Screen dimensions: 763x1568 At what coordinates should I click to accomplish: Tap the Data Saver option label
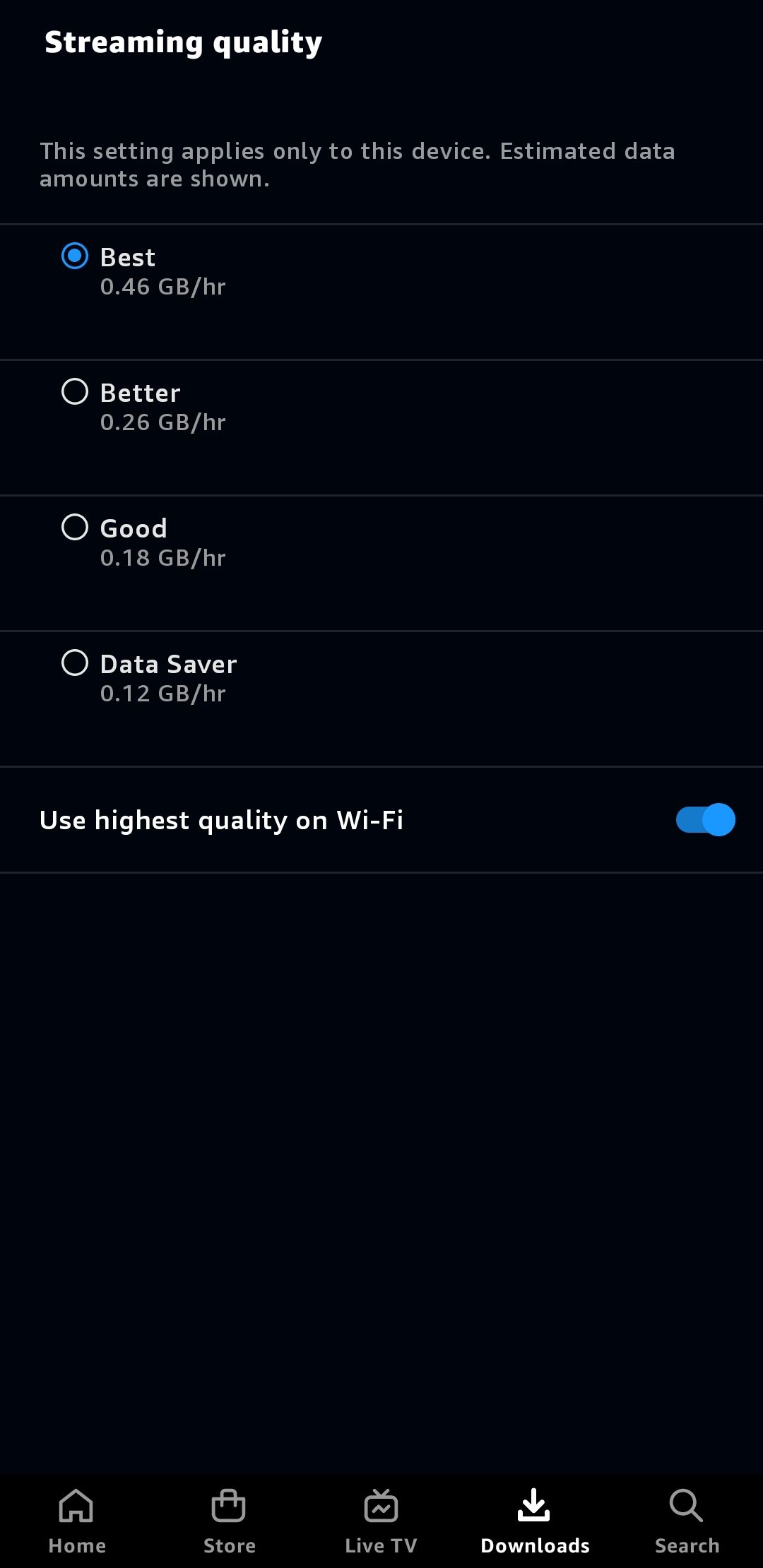click(168, 664)
